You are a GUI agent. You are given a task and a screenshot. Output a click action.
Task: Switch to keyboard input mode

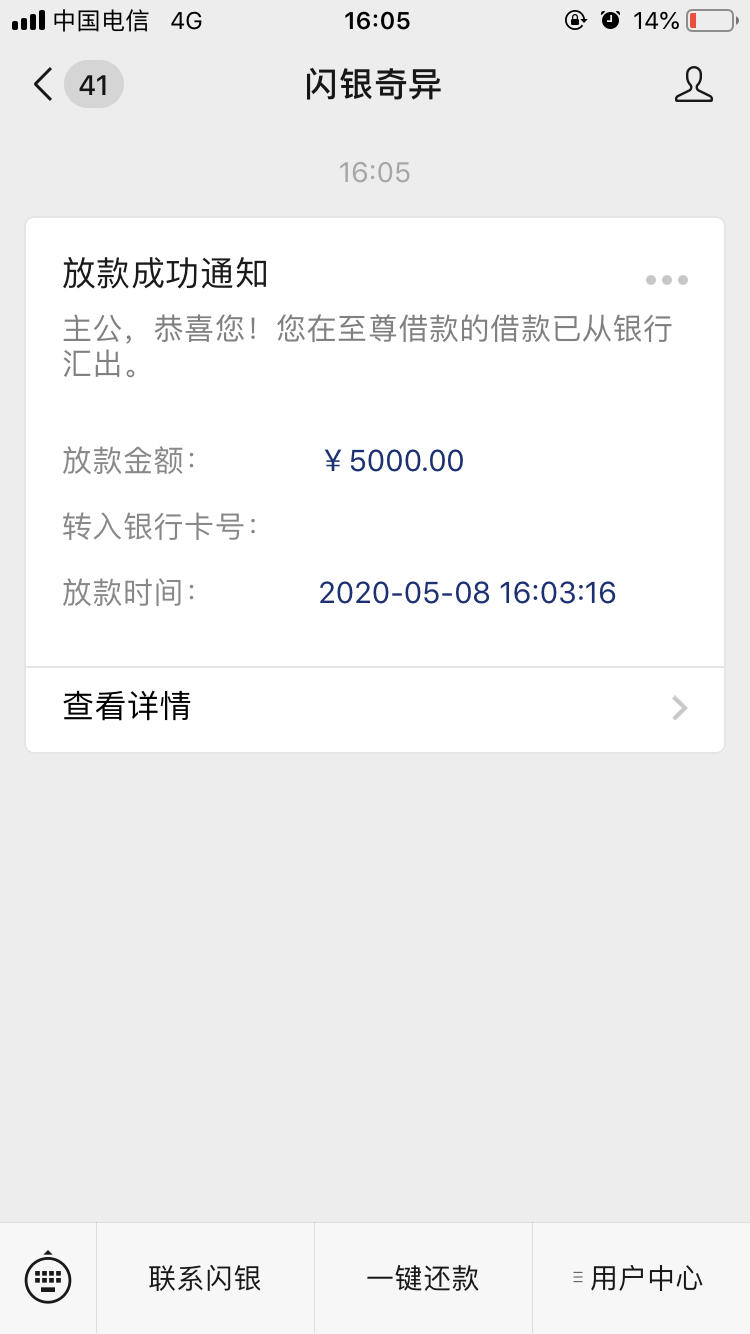48,1277
